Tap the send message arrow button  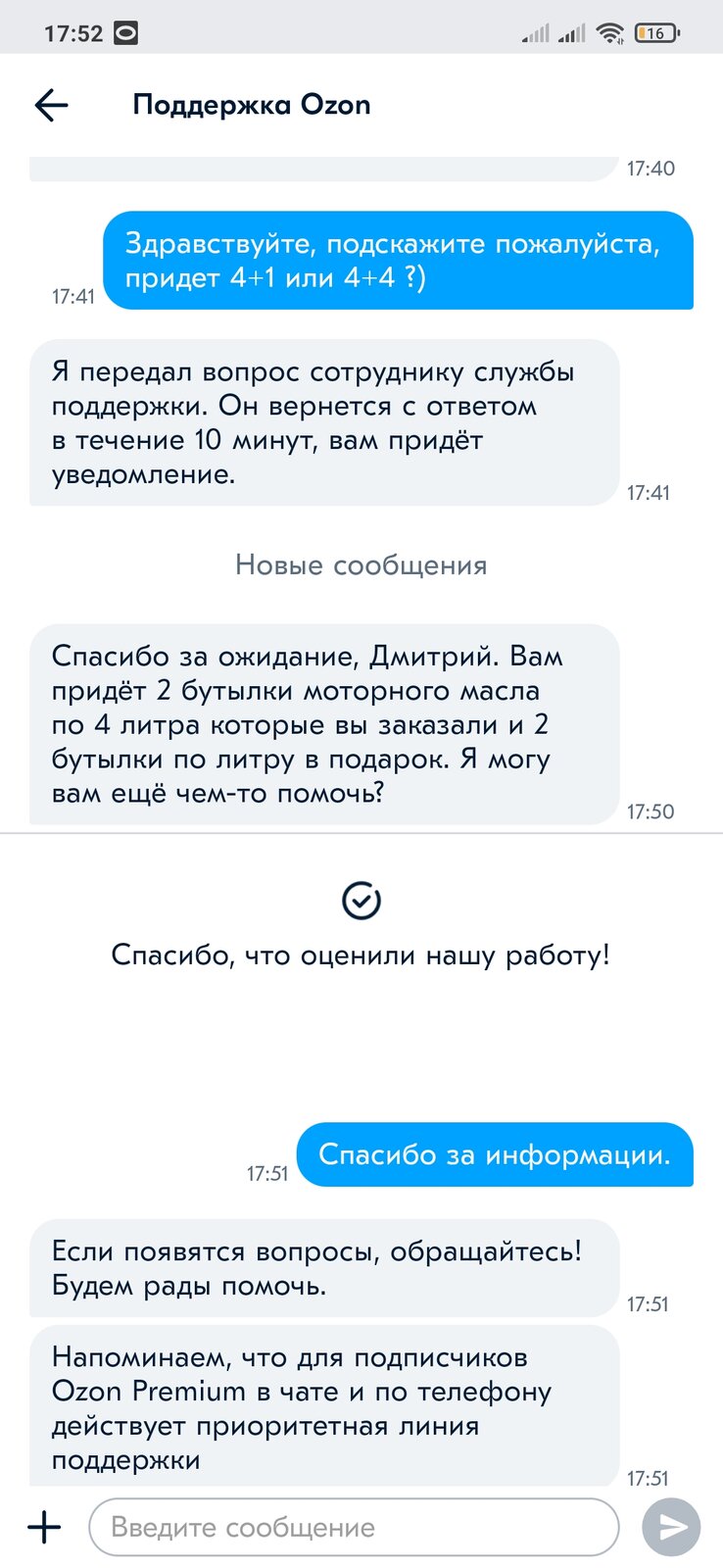coord(671,1527)
